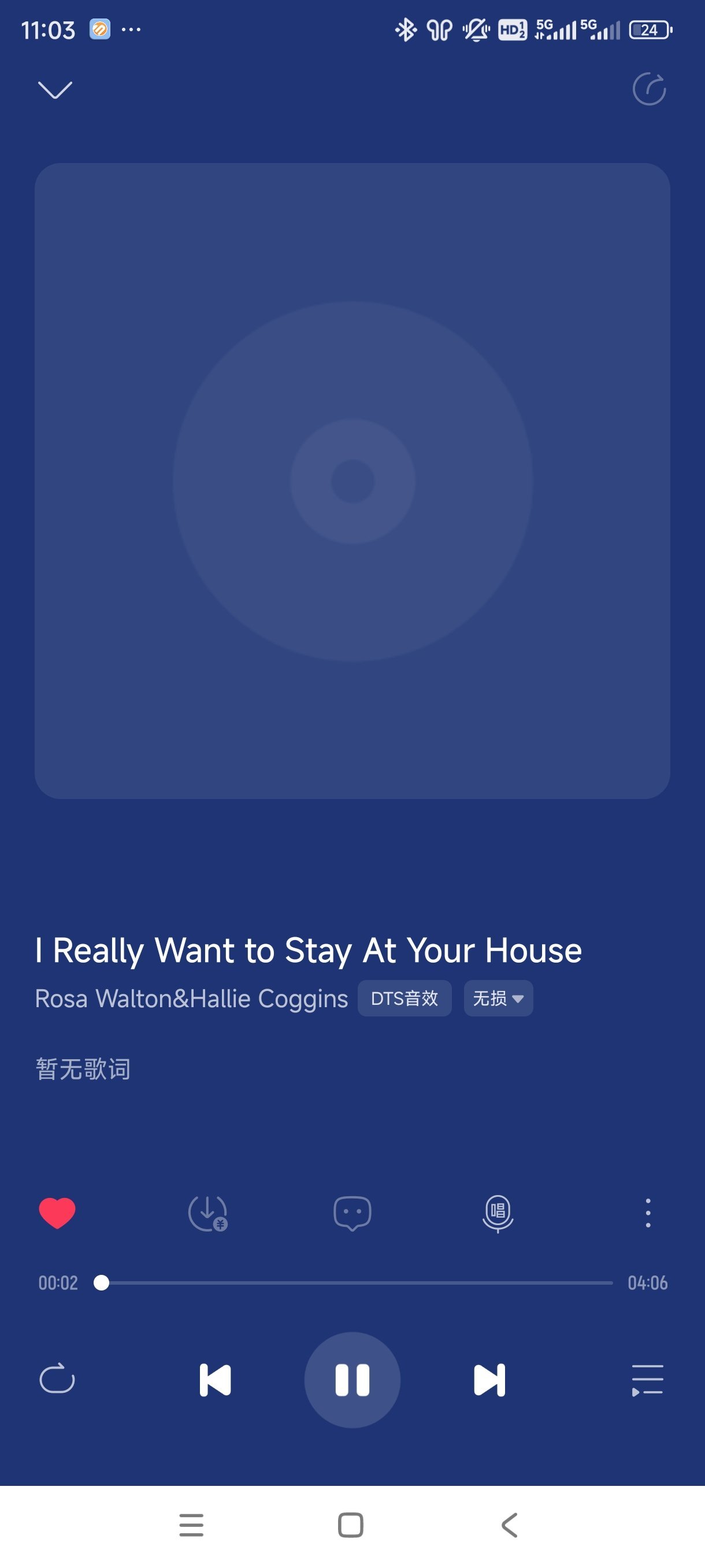
Task: Open the DTS音效 sound effect settings
Action: click(x=405, y=999)
